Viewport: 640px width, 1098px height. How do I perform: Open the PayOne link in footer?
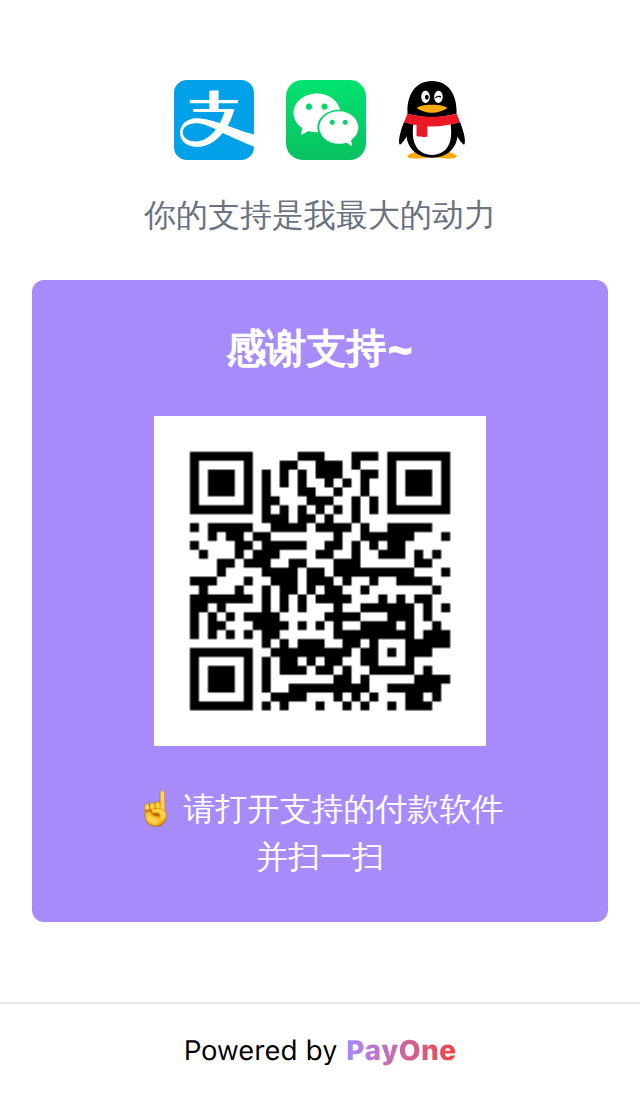401,1051
